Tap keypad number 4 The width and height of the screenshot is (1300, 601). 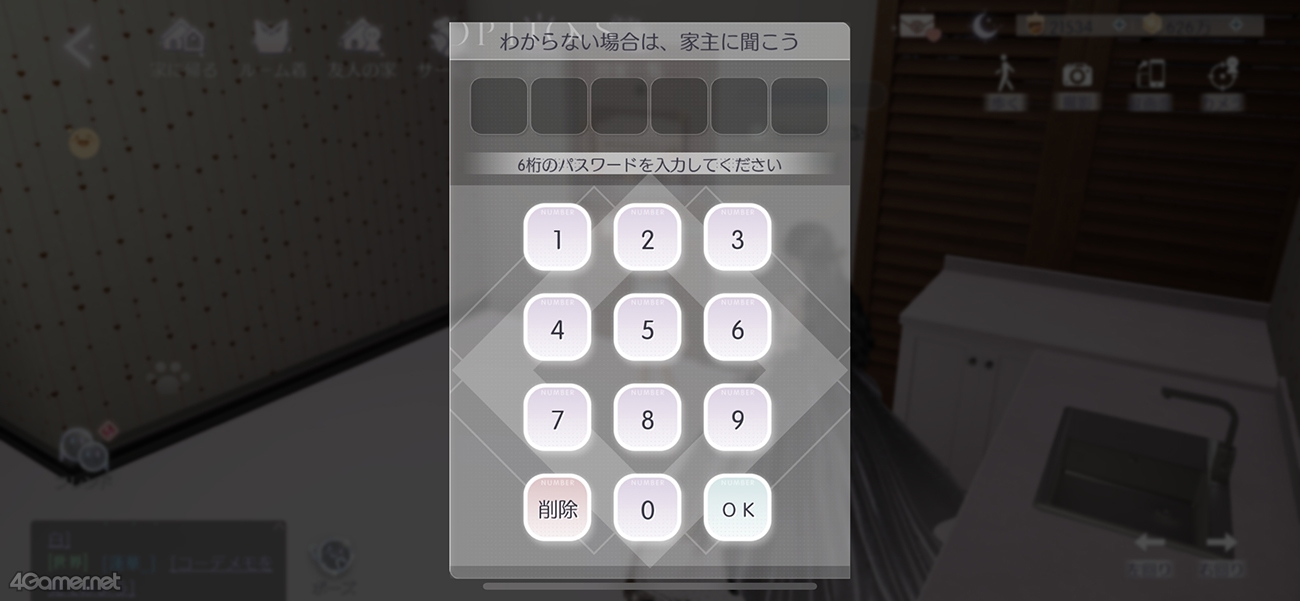(557, 328)
